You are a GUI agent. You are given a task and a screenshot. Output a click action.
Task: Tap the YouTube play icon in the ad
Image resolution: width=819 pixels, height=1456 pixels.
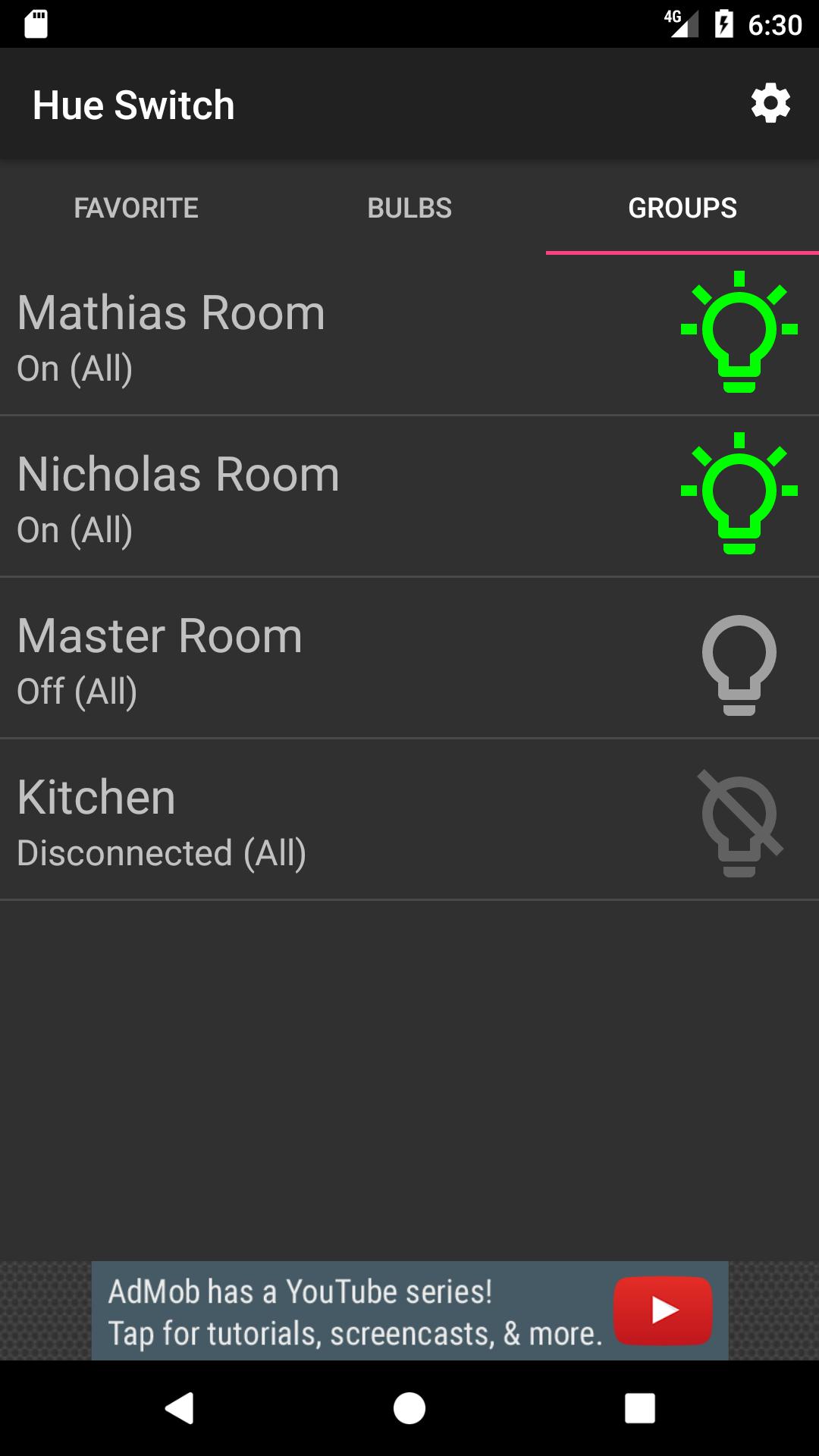[x=663, y=1310]
